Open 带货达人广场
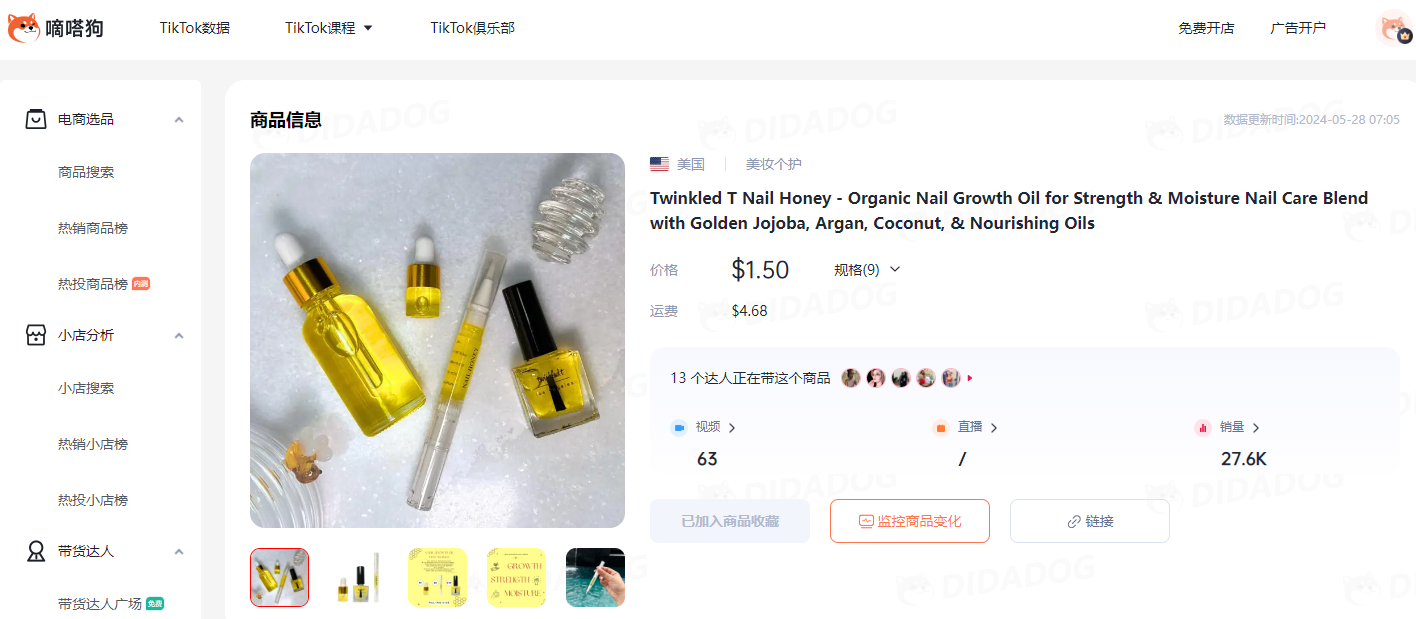 coord(100,604)
